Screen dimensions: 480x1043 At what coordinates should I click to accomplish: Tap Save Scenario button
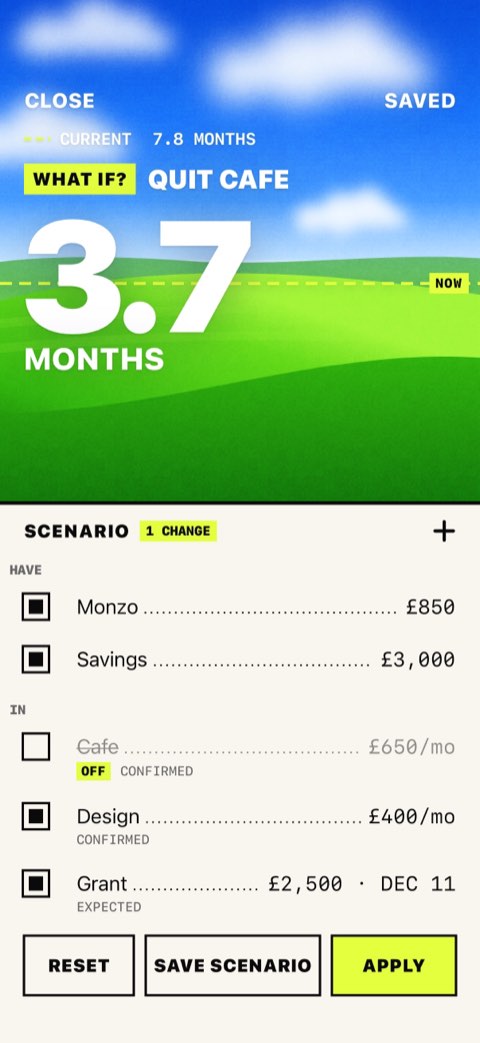click(233, 965)
